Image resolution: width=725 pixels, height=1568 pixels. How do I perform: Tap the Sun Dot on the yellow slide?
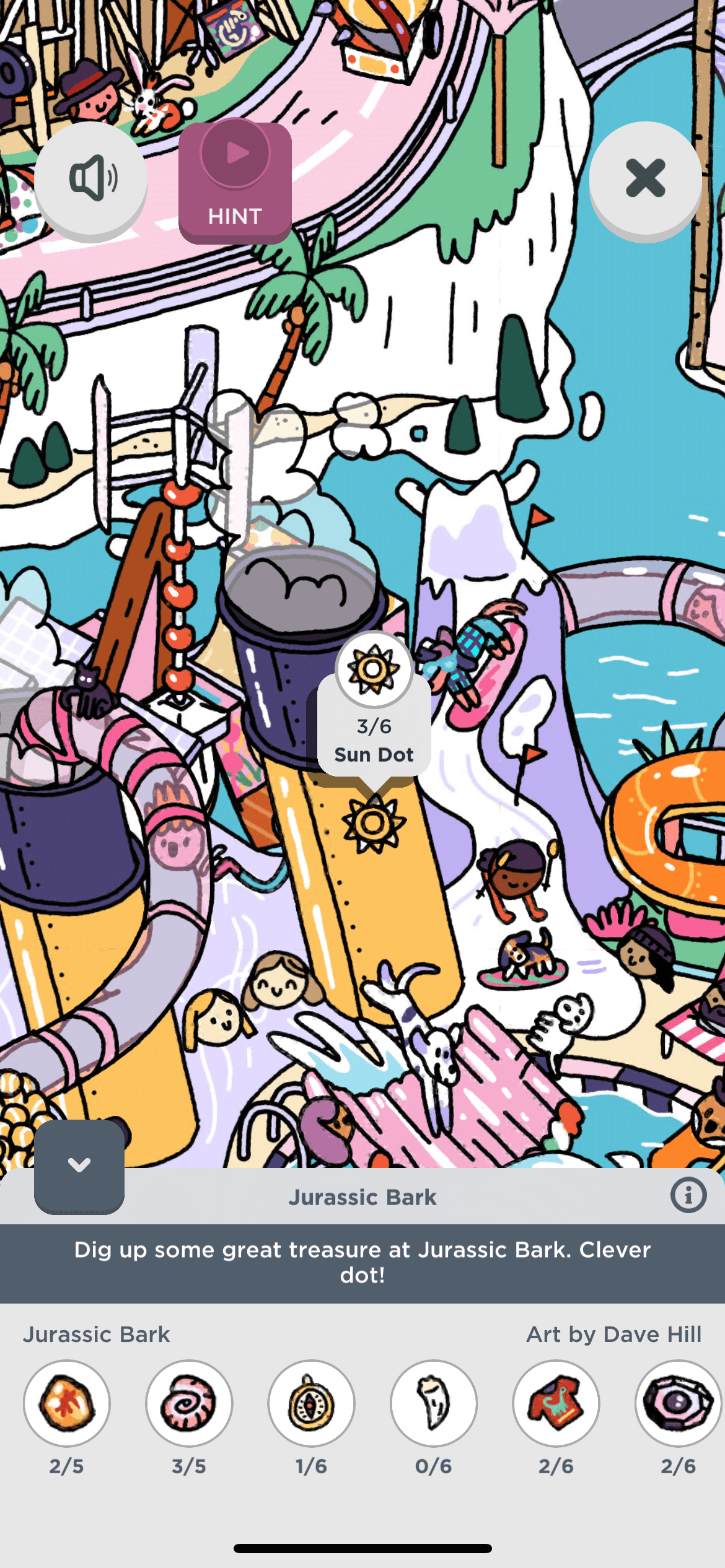(374, 823)
